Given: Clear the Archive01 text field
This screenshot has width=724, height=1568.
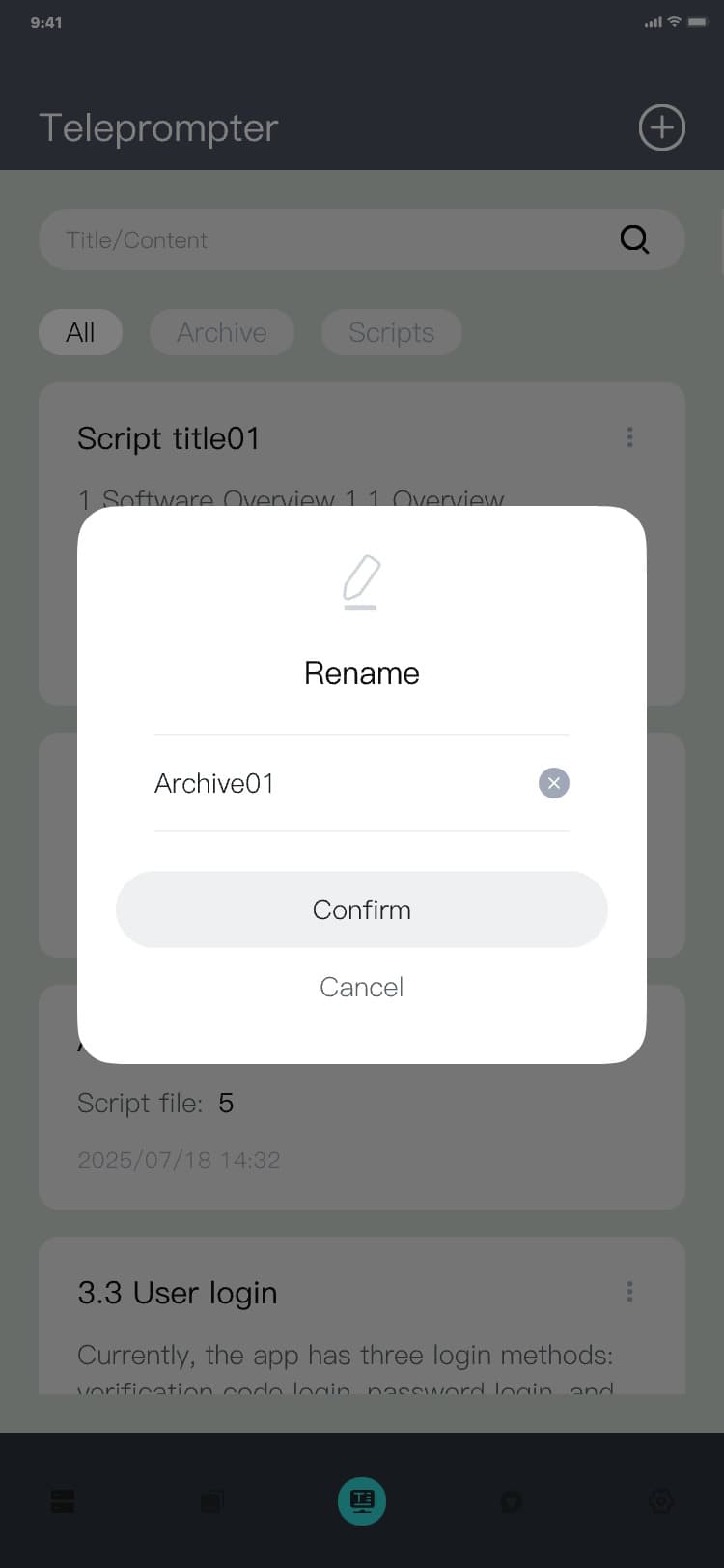Looking at the screenshot, I should coord(553,783).
